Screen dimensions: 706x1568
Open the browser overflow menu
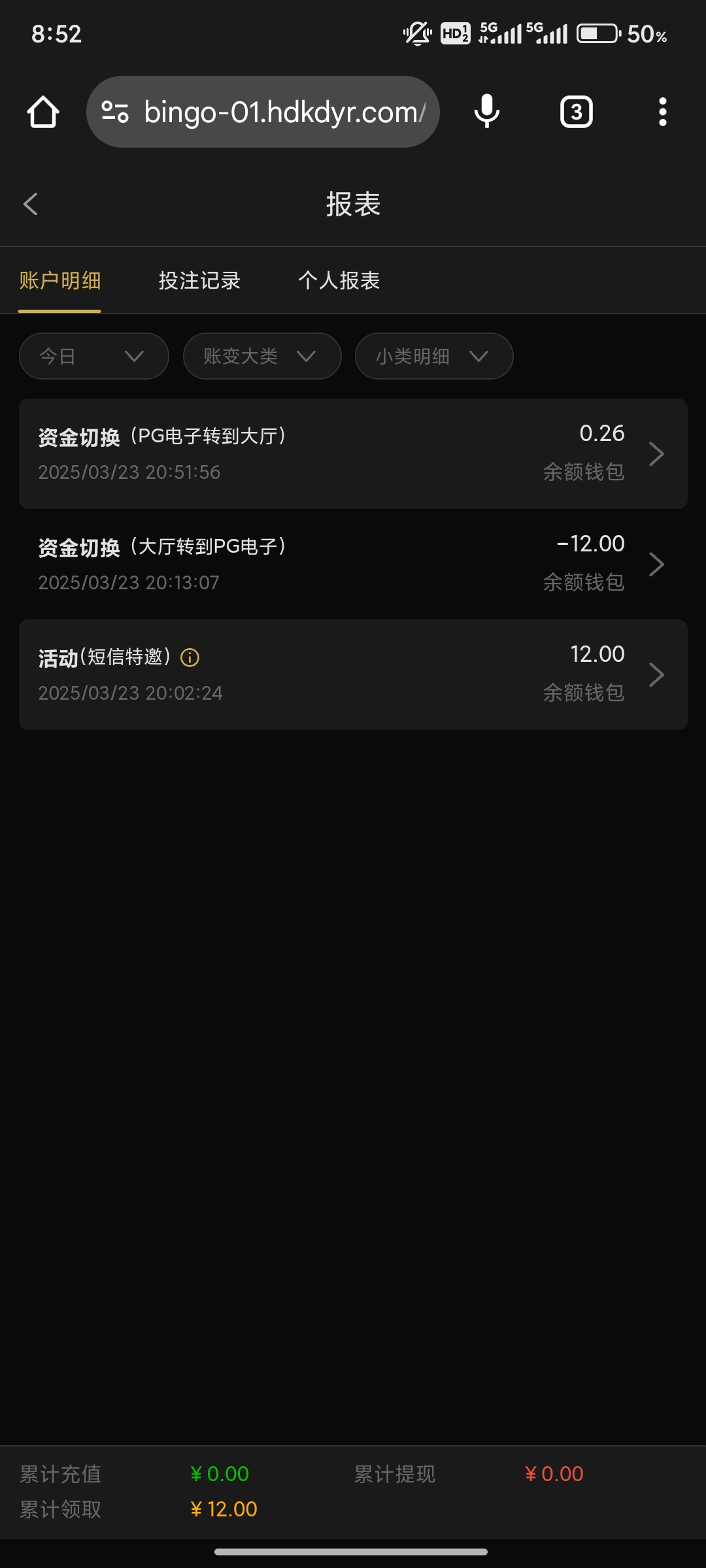(x=662, y=112)
